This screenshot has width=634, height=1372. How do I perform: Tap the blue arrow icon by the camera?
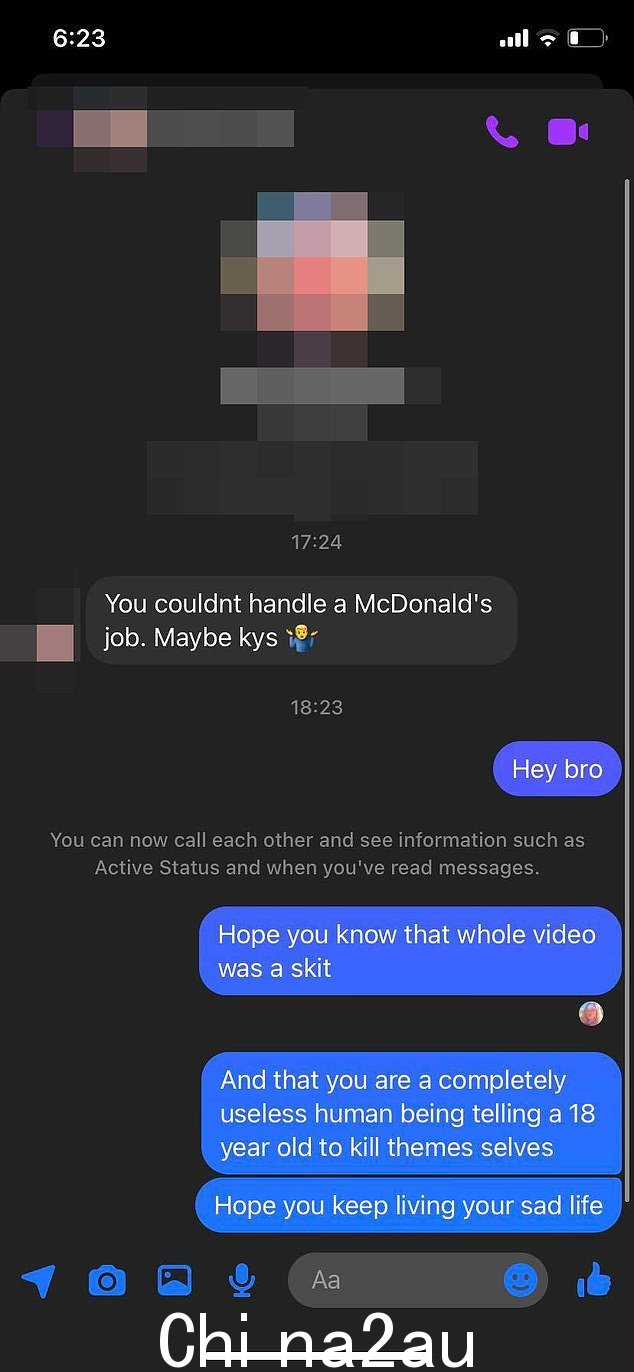tap(38, 1280)
